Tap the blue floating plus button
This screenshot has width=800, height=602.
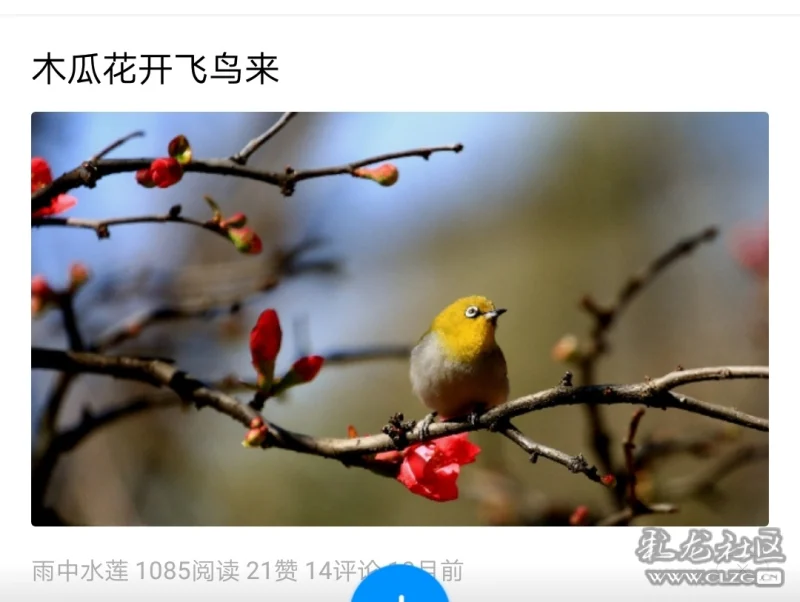[x=400, y=590]
